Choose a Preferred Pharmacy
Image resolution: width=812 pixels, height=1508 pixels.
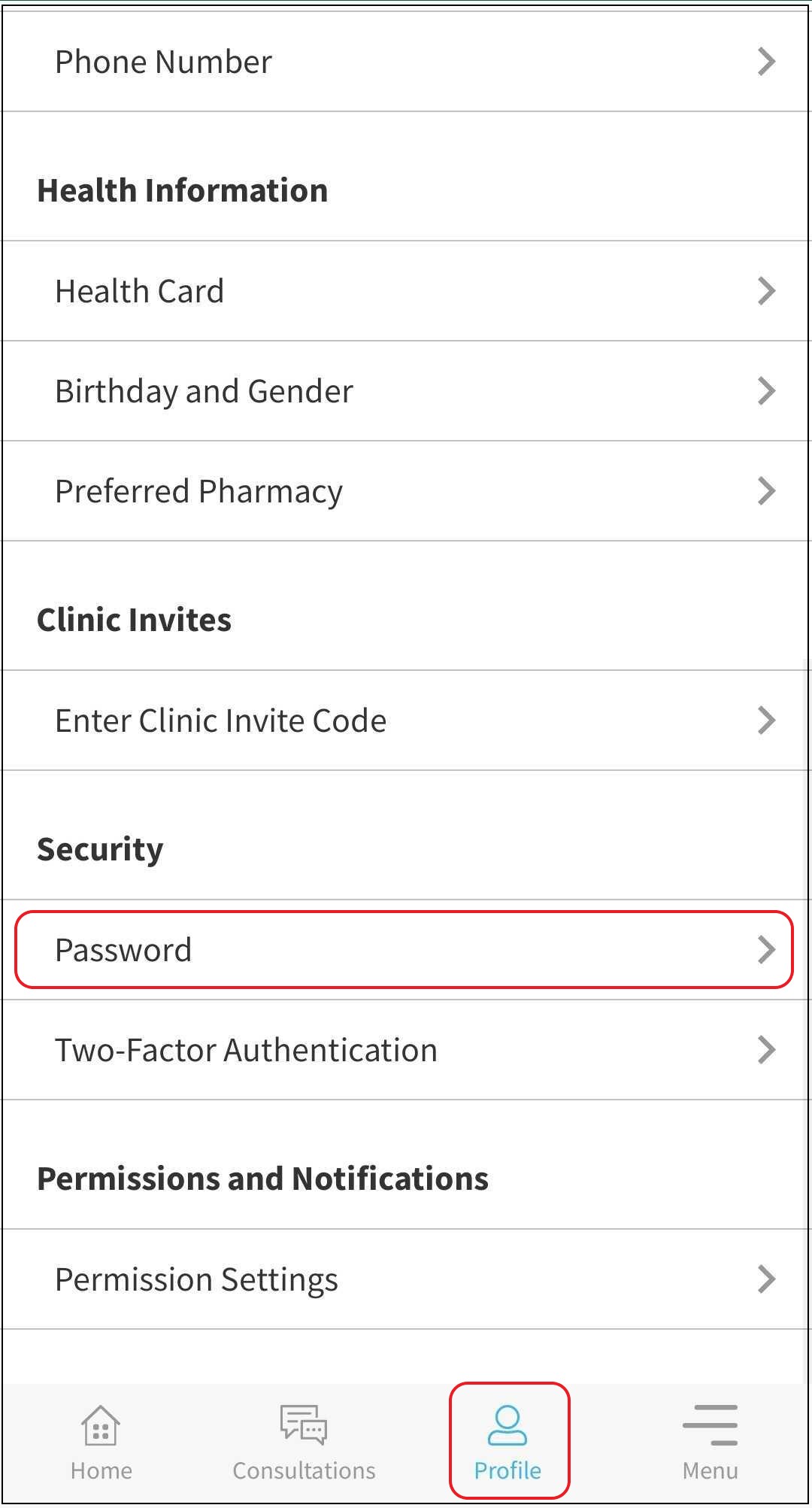pyautogui.click(x=406, y=491)
